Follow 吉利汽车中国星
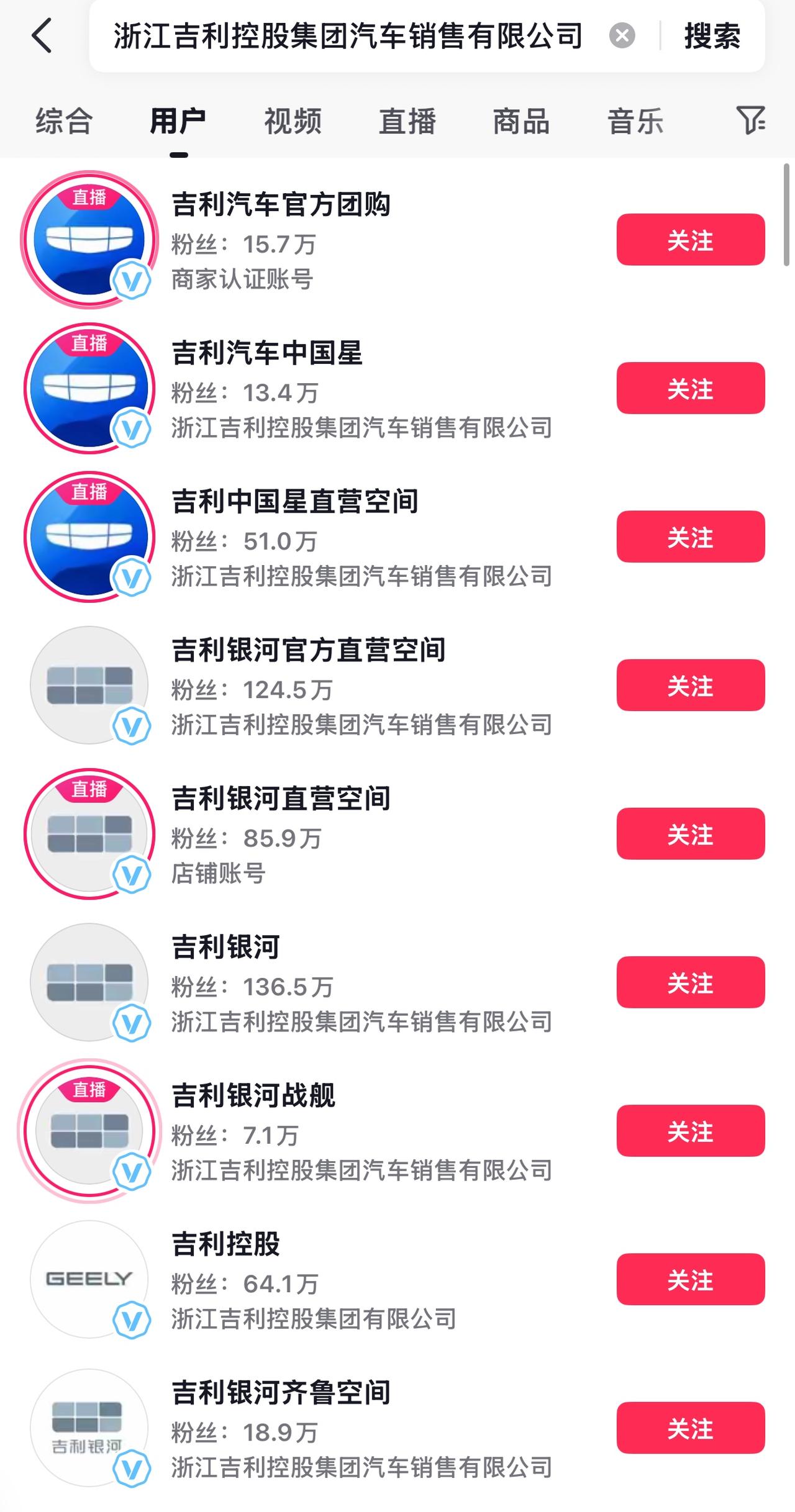 click(x=691, y=388)
